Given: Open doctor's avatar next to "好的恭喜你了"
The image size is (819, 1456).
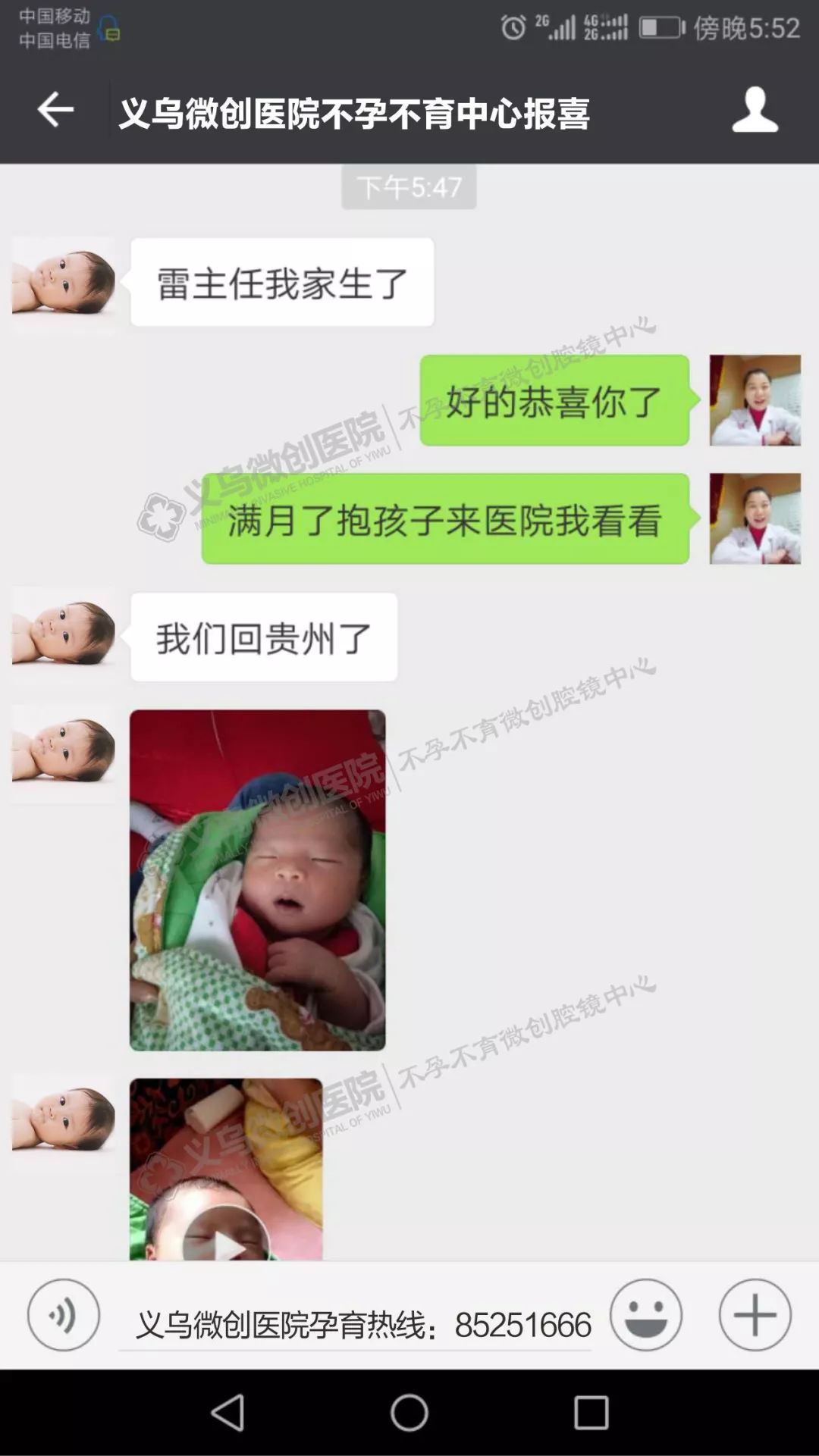Looking at the screenshot, I should click(x=755, y=400).
